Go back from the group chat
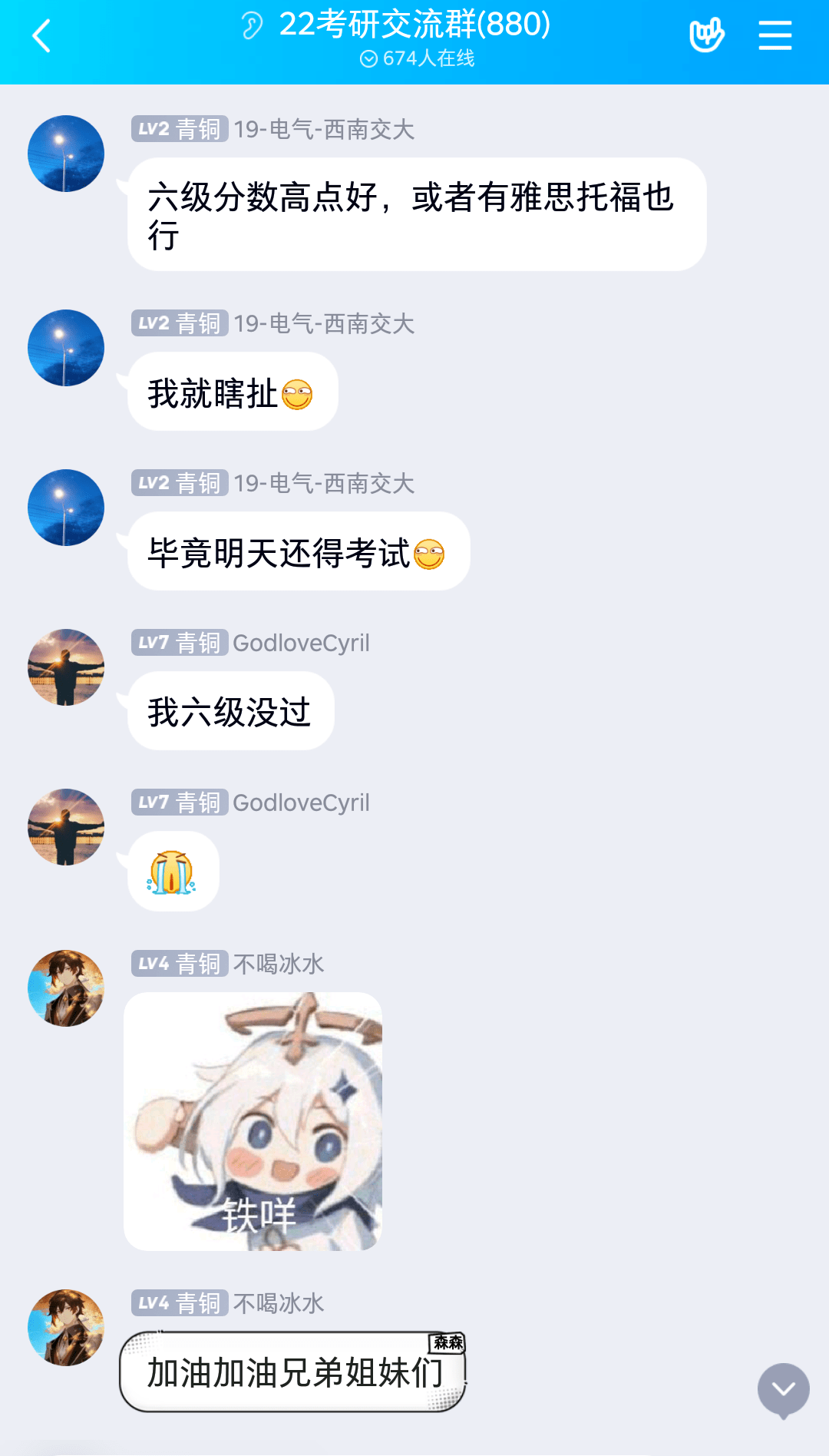Screen dimensions: 829x1456 click(x=41, y=36)
